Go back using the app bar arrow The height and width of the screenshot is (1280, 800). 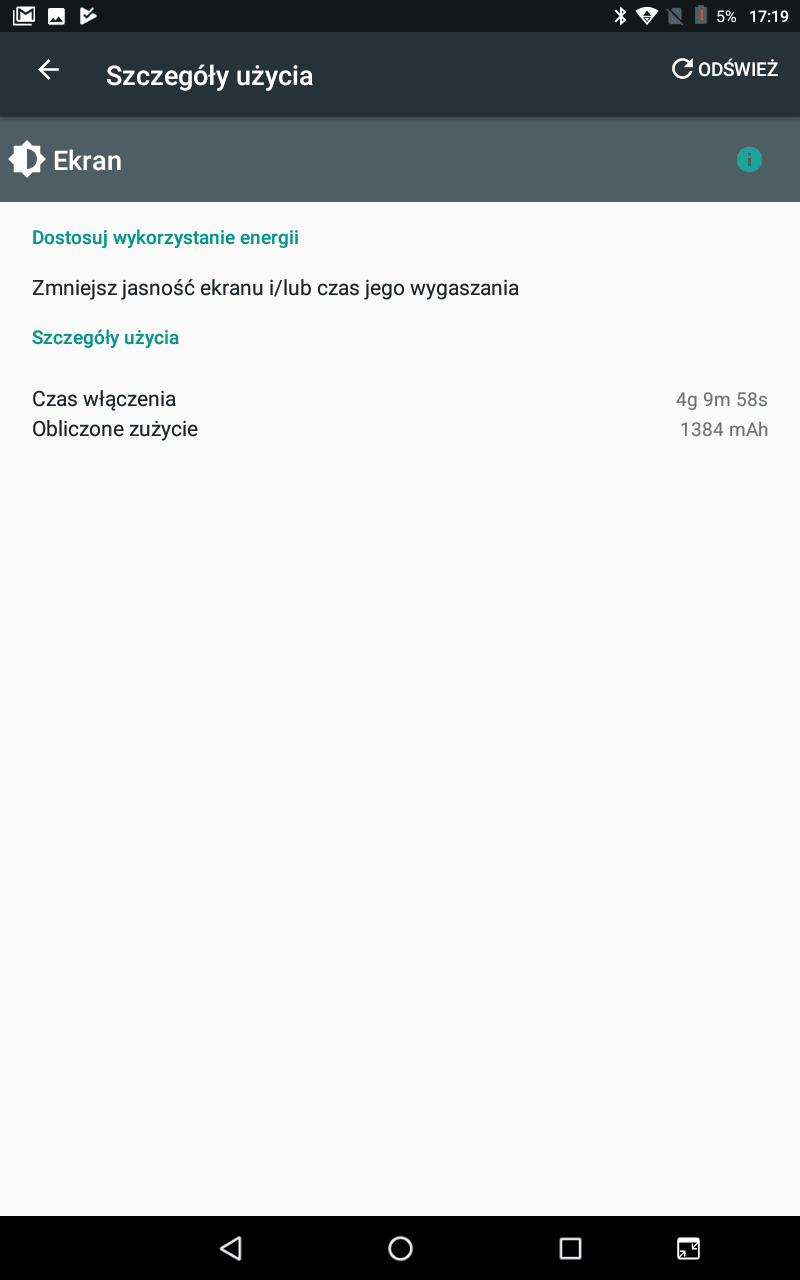point(48,70)
